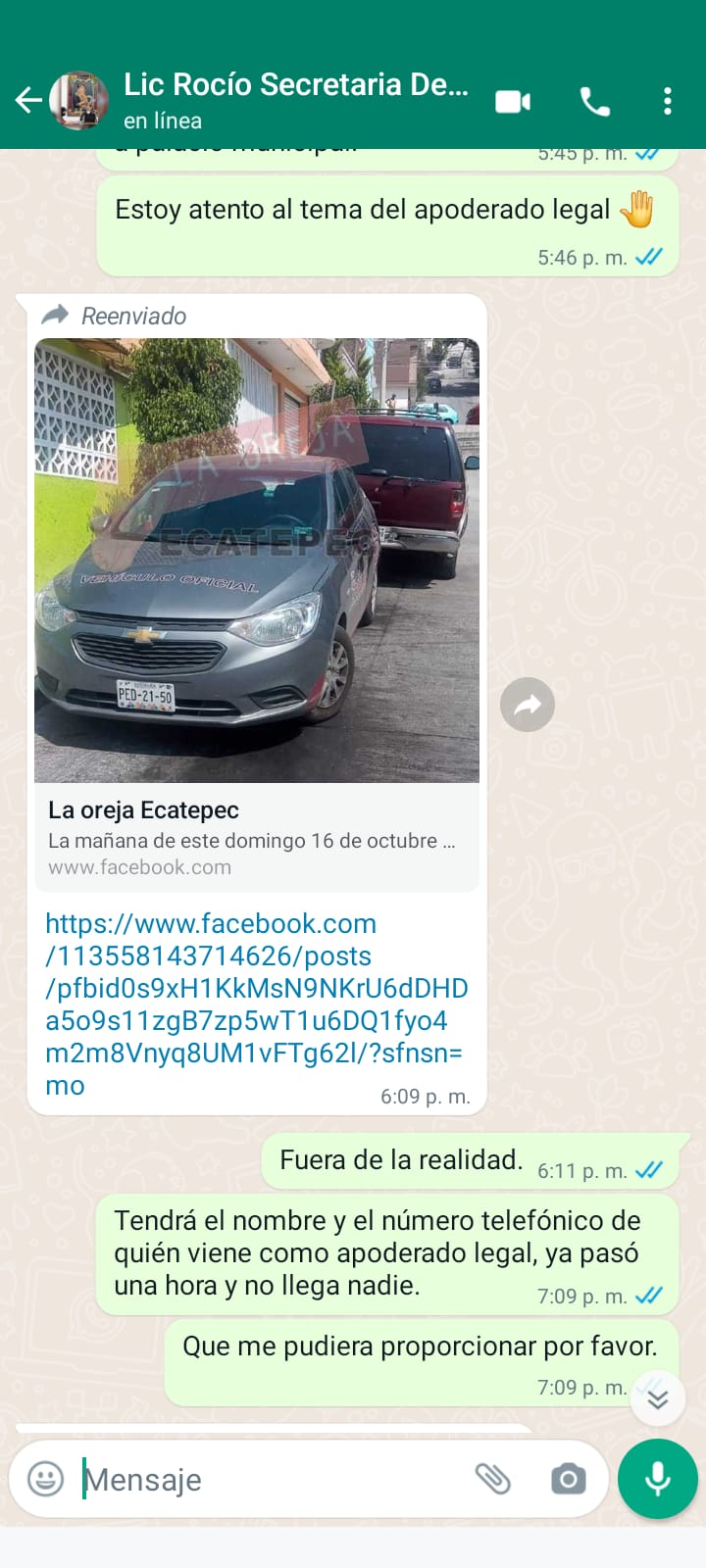This screenshot has width=706, height=1568.
Task: Open La oreja Ecatepec link preview
Action: click(x=257, y=615)
